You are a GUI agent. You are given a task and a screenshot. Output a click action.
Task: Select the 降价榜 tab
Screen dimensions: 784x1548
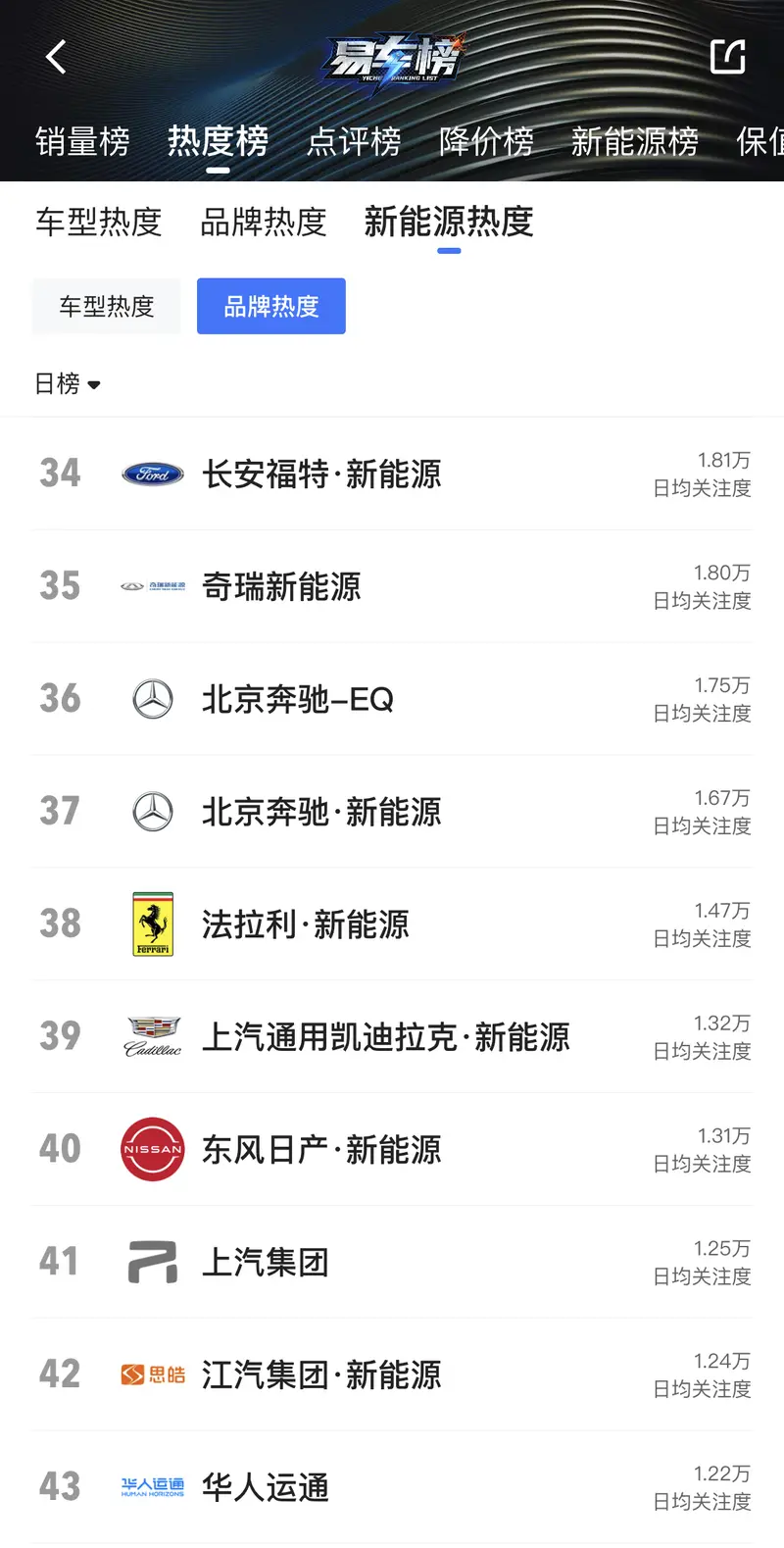coord(486,142)
